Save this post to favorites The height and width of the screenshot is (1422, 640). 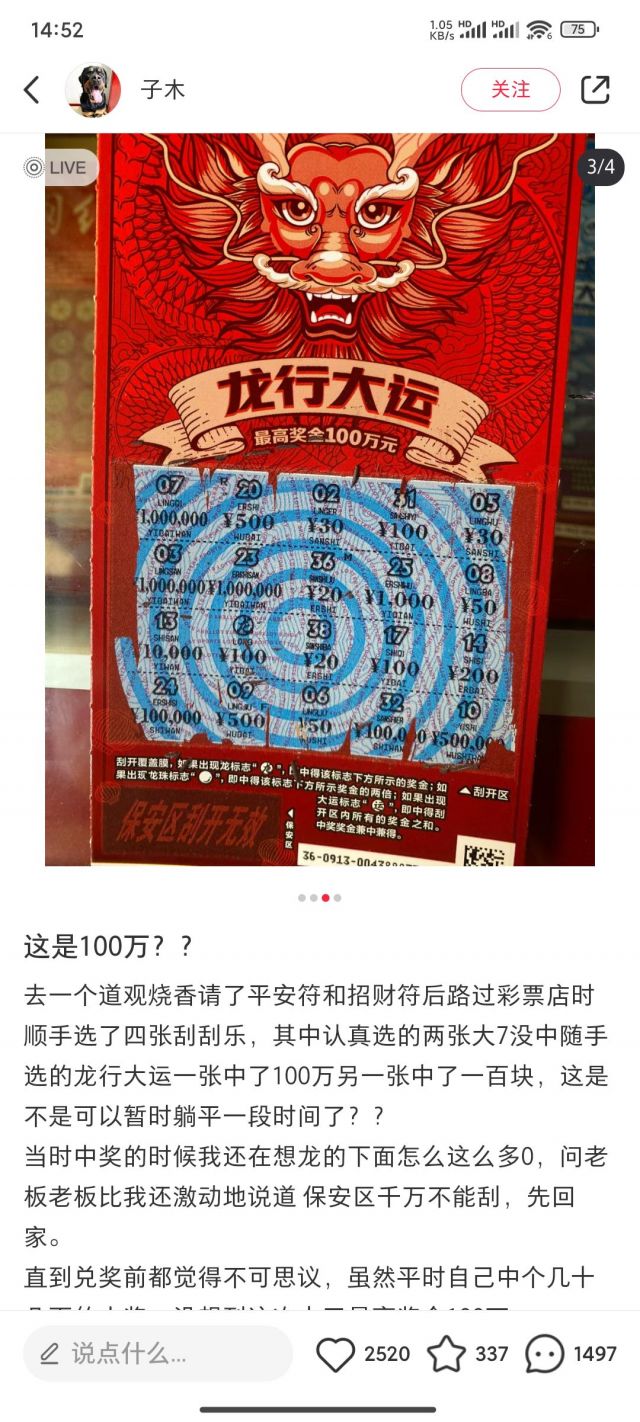pyautogui.click(x=447, y=1354)
